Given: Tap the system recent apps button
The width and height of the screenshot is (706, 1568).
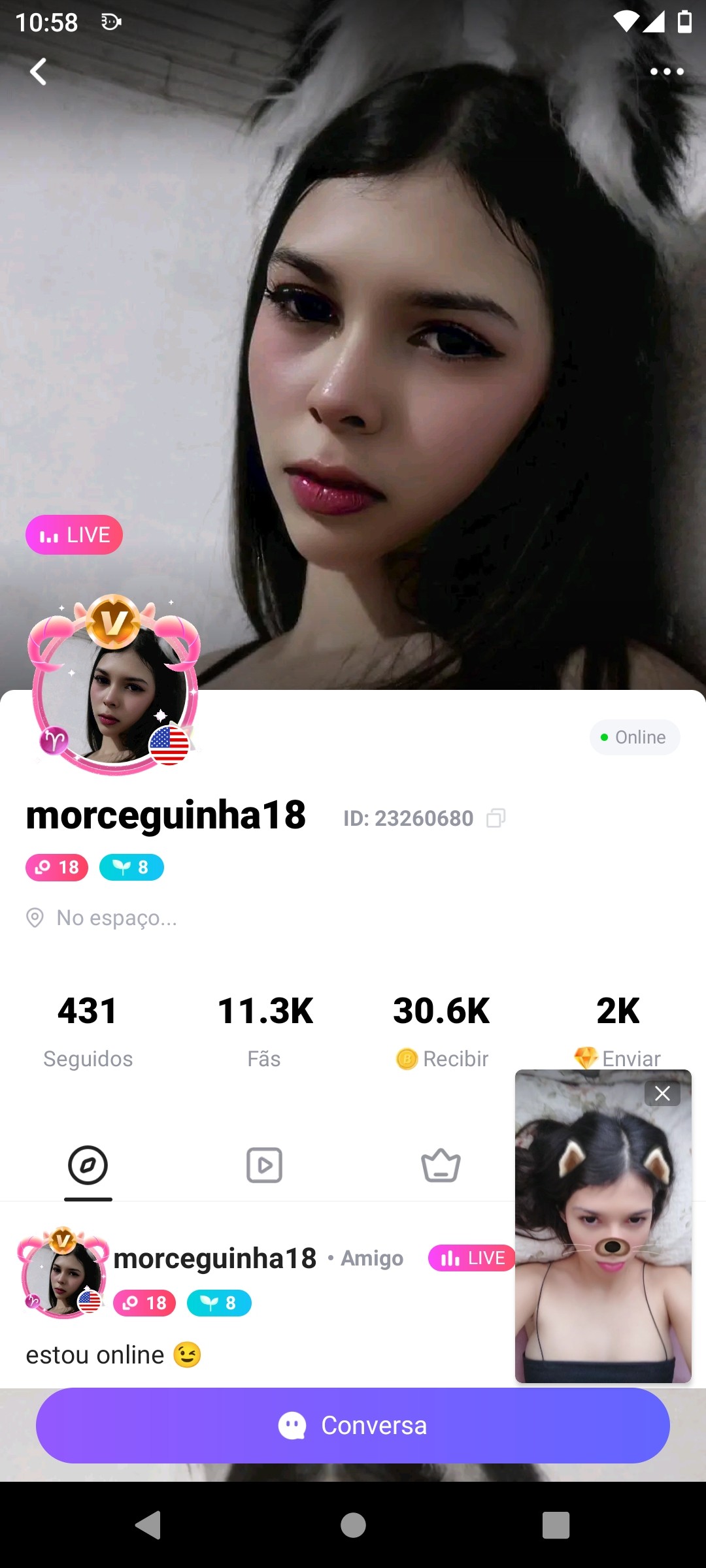Looking at the screenshot, I should click(556, 1525).
